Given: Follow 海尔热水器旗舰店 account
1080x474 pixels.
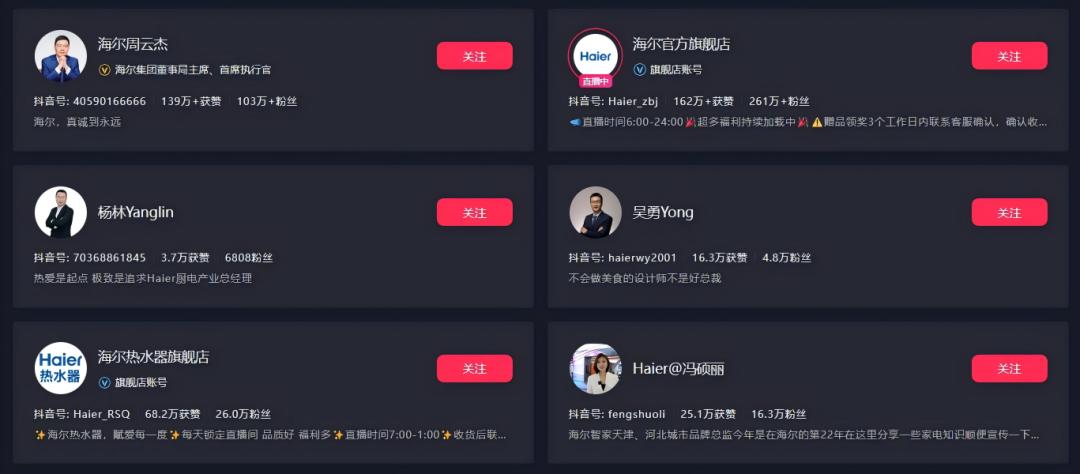Looking at the screenshot, I should (x=474, y=368).
